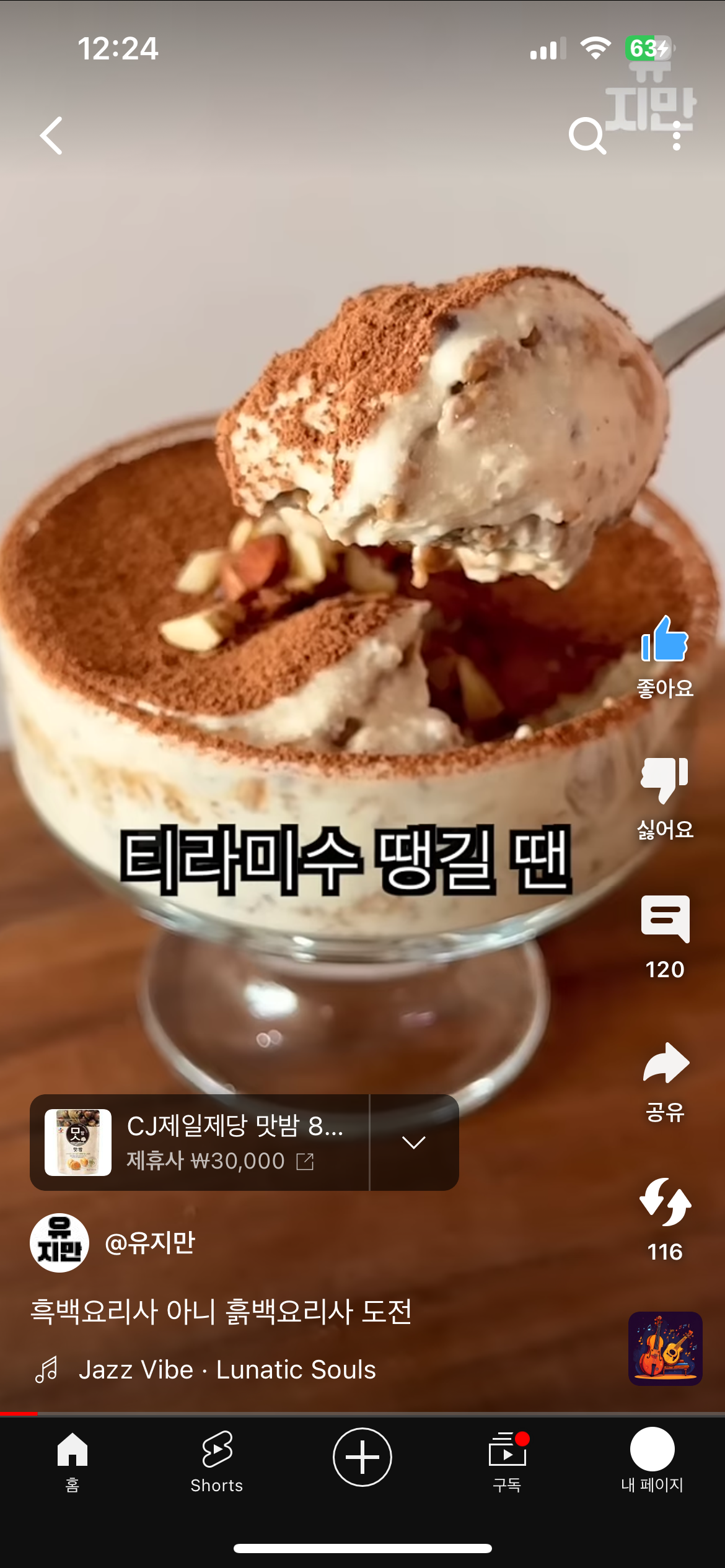The width and height of the screenshot is (725, 1568).
Task: Tap the 싫어요 dislike button
Action: [x=664, y=780]
